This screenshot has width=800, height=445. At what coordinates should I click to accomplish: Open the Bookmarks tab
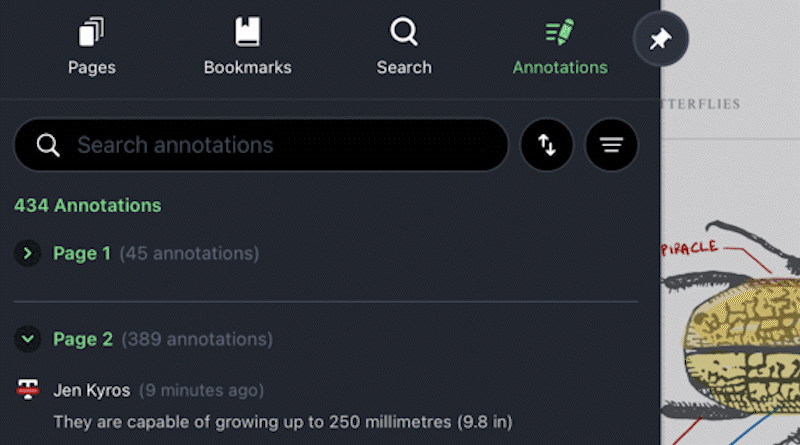pyautogui.click(x=247, y=47)
